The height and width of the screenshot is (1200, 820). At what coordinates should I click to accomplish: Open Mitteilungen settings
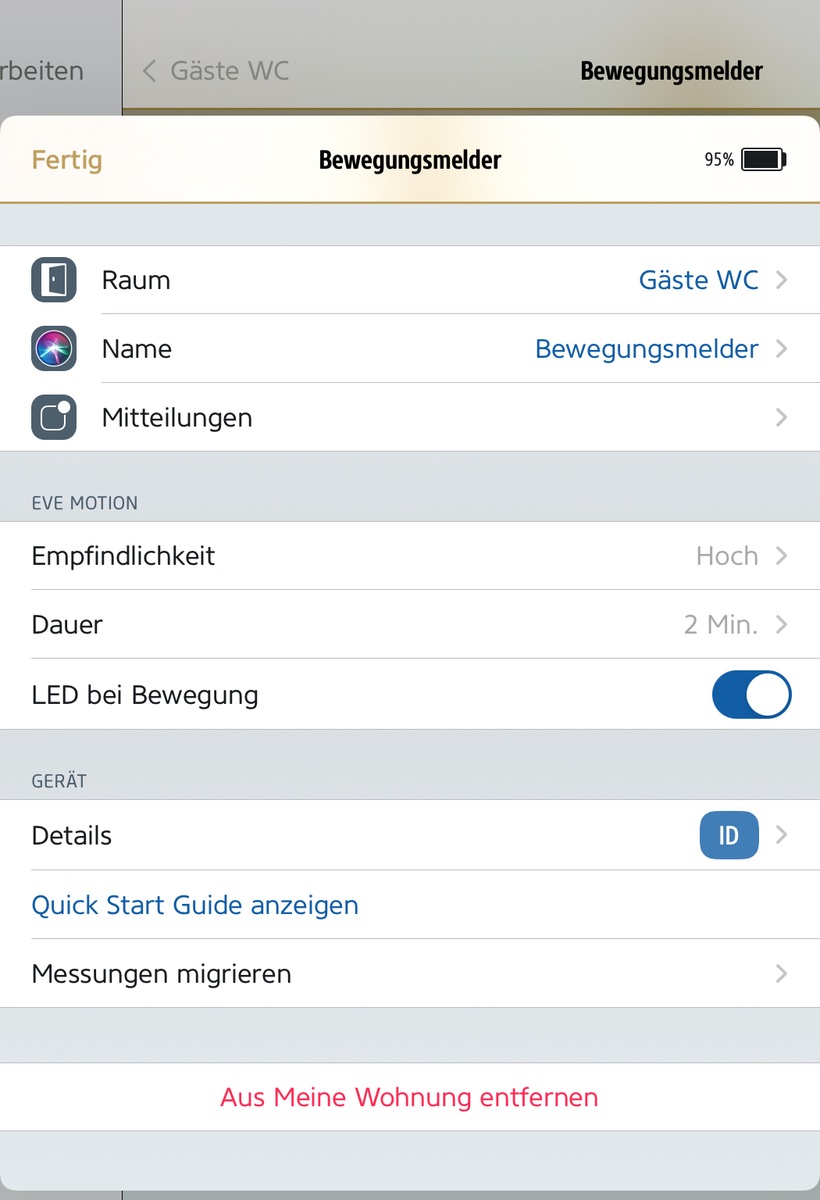410,418
